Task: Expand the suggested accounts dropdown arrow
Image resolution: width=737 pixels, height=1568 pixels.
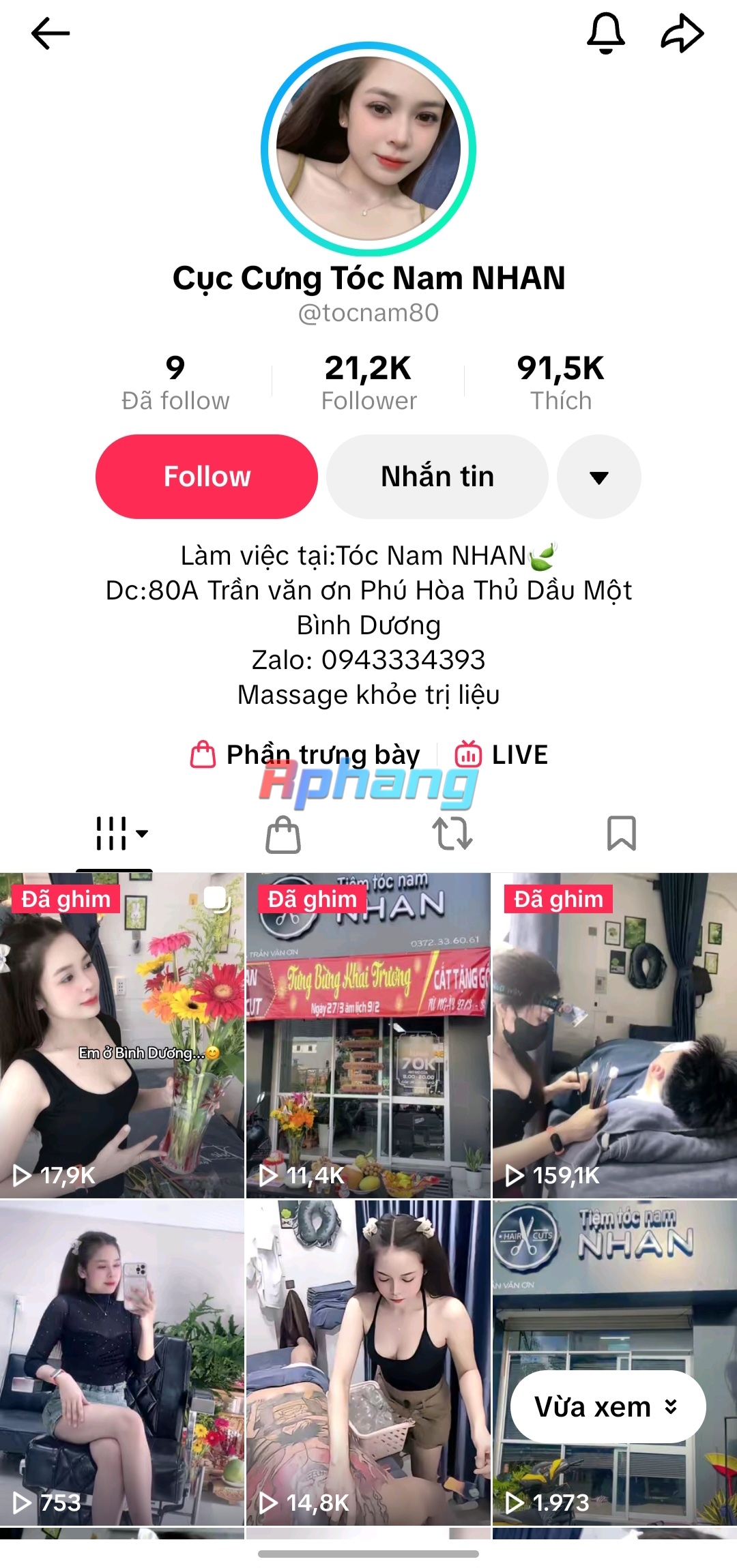Action: [599, 476]
